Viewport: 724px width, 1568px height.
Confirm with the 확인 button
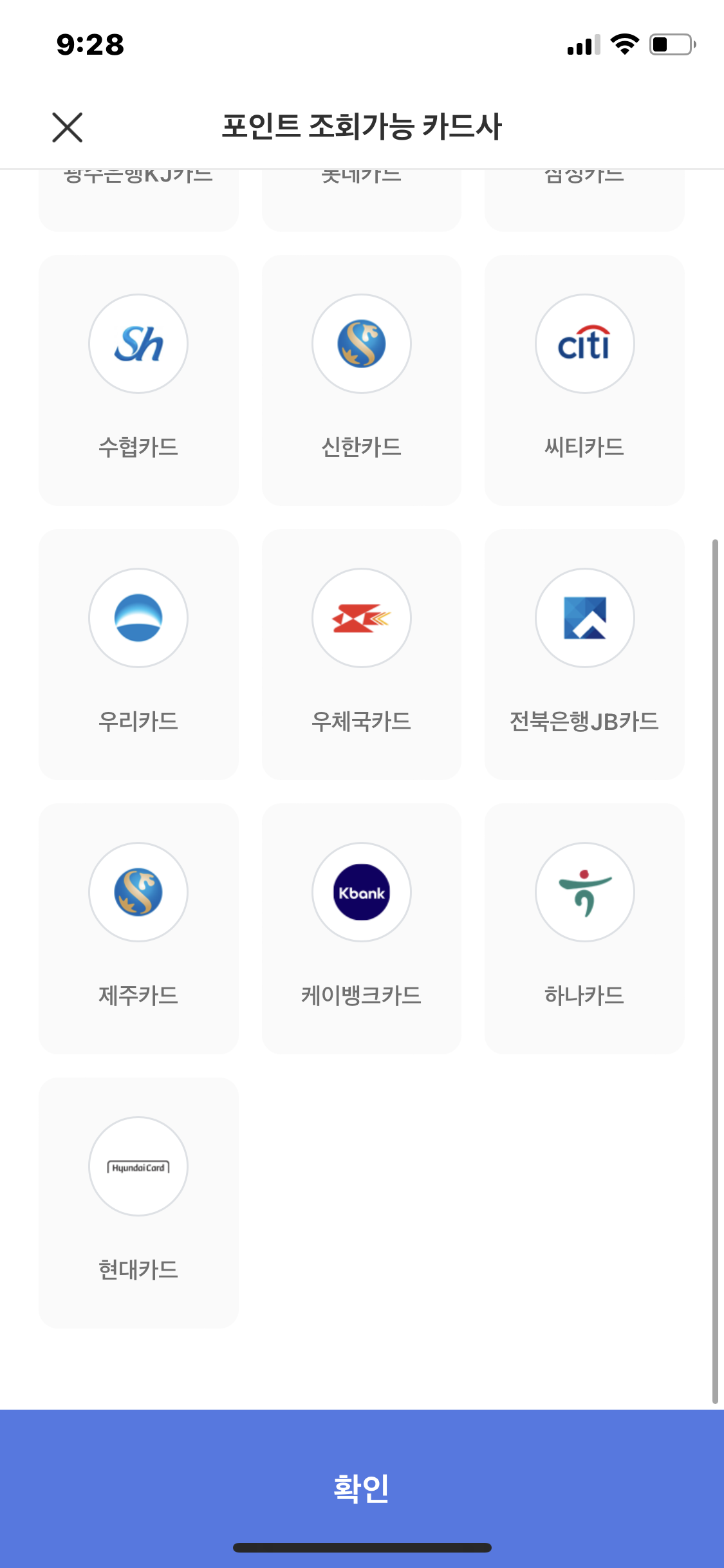click(362, 1488)
